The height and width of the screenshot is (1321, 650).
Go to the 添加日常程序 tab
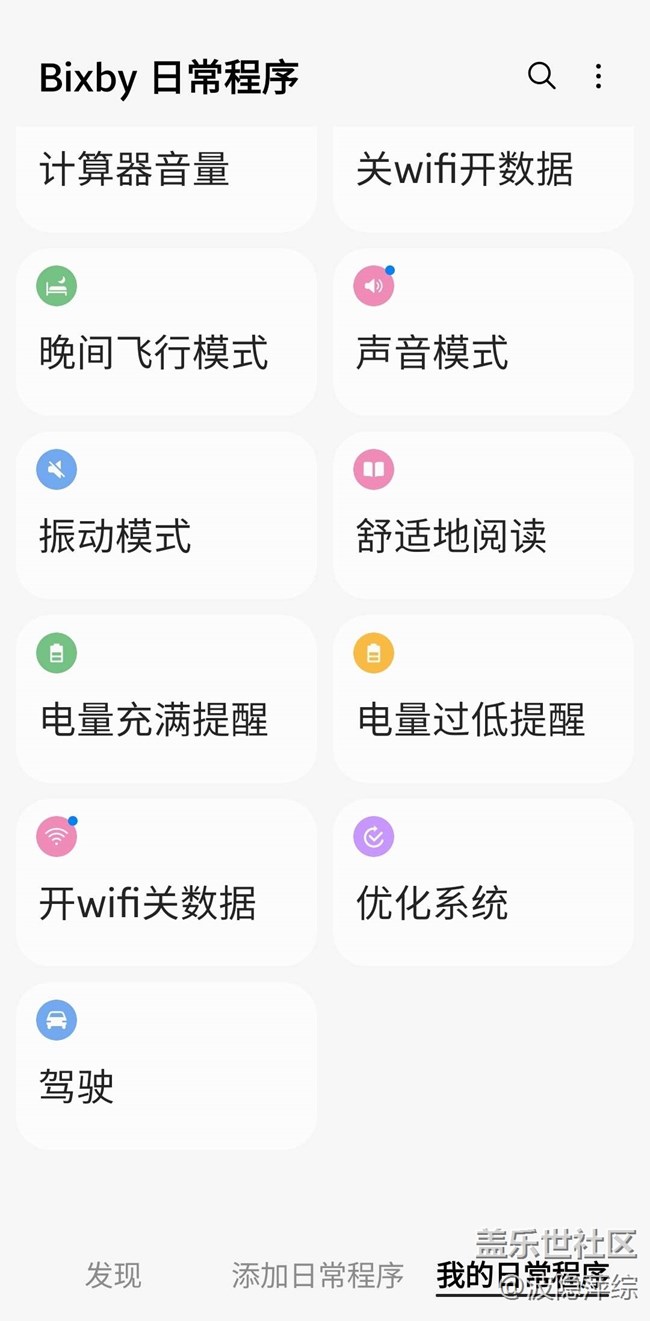click(318, 1275)
